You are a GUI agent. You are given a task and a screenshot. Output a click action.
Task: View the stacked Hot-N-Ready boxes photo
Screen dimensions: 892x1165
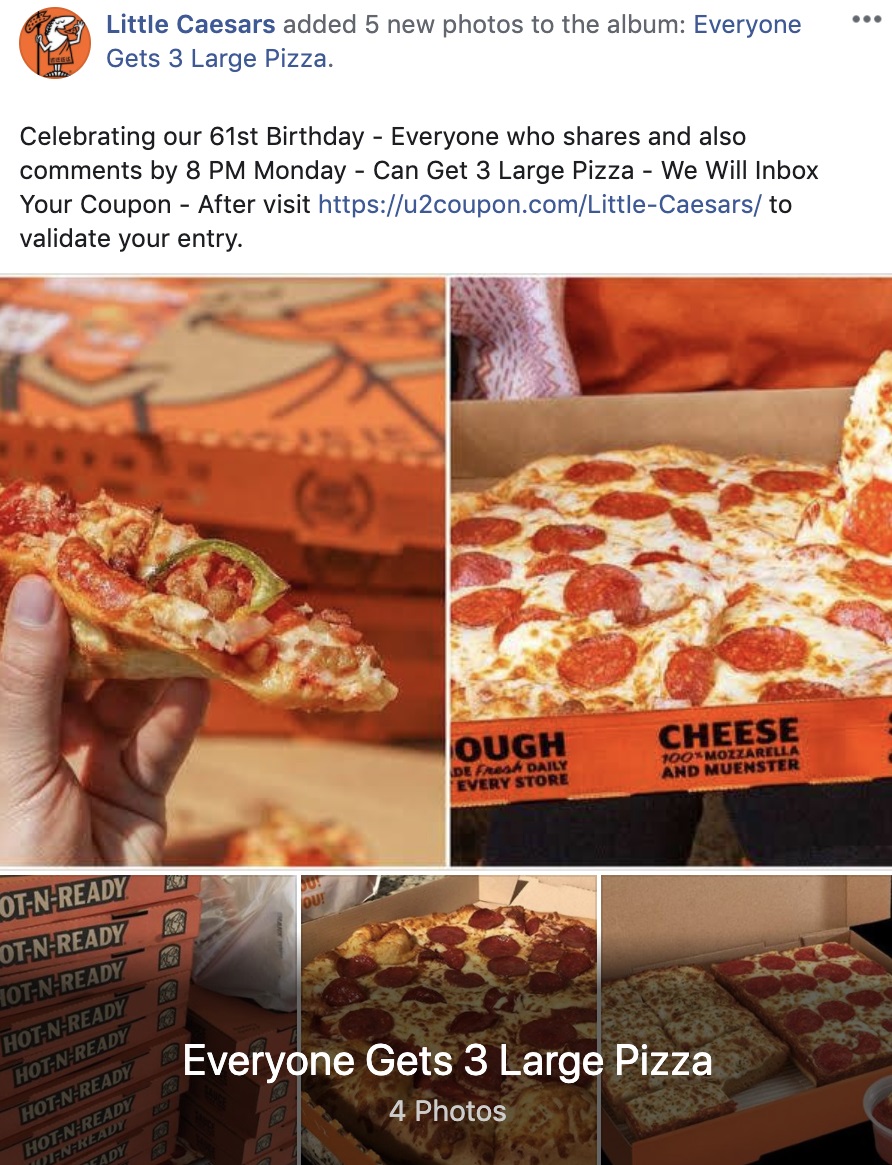(x=148, y=1020)
